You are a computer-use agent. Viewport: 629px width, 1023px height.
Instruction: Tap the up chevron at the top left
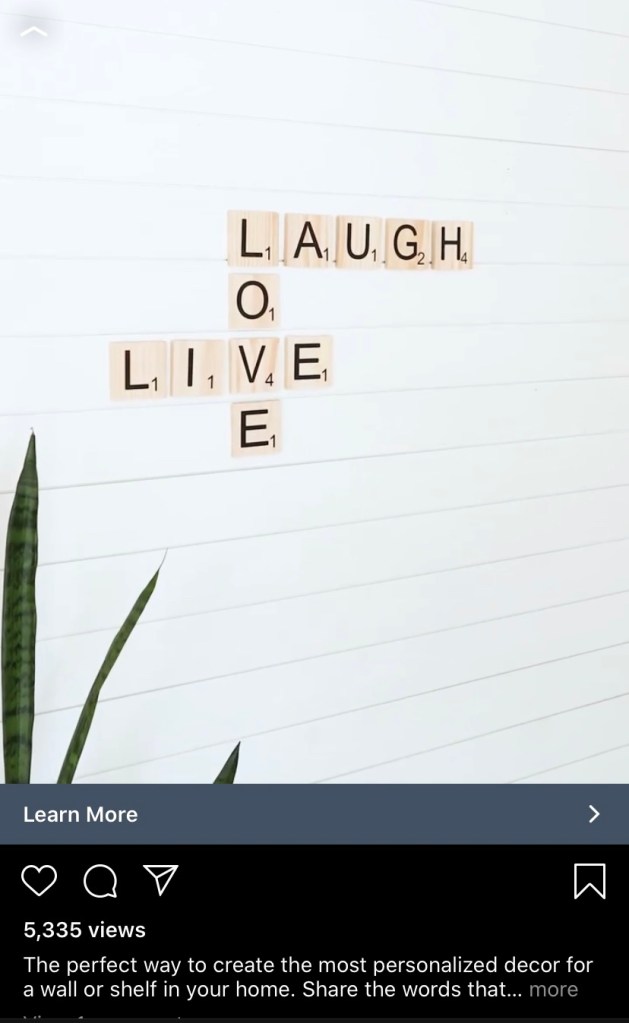click(x=34, y=32)
